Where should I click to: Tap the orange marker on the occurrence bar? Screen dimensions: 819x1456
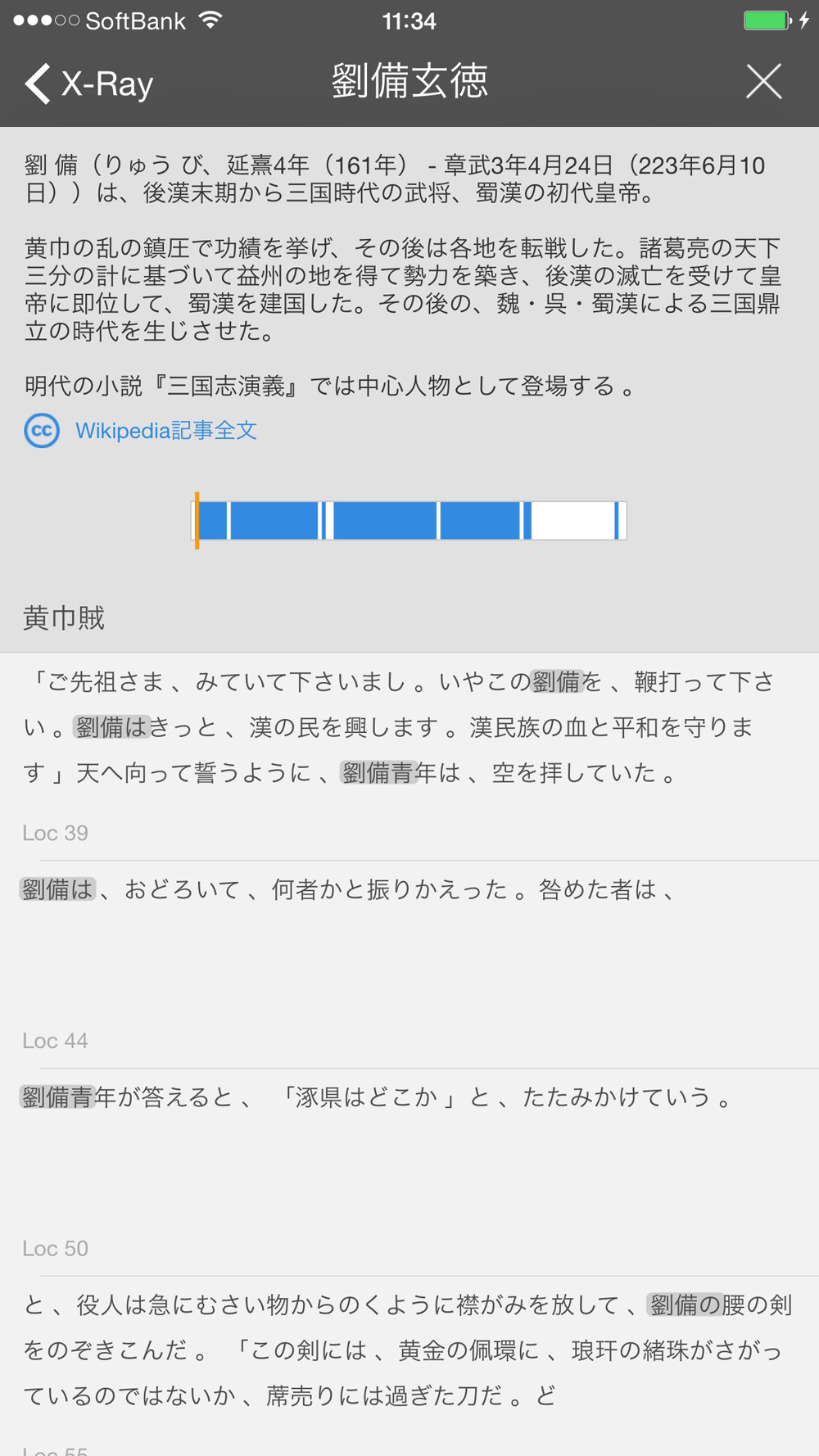(x=197, y=519)
